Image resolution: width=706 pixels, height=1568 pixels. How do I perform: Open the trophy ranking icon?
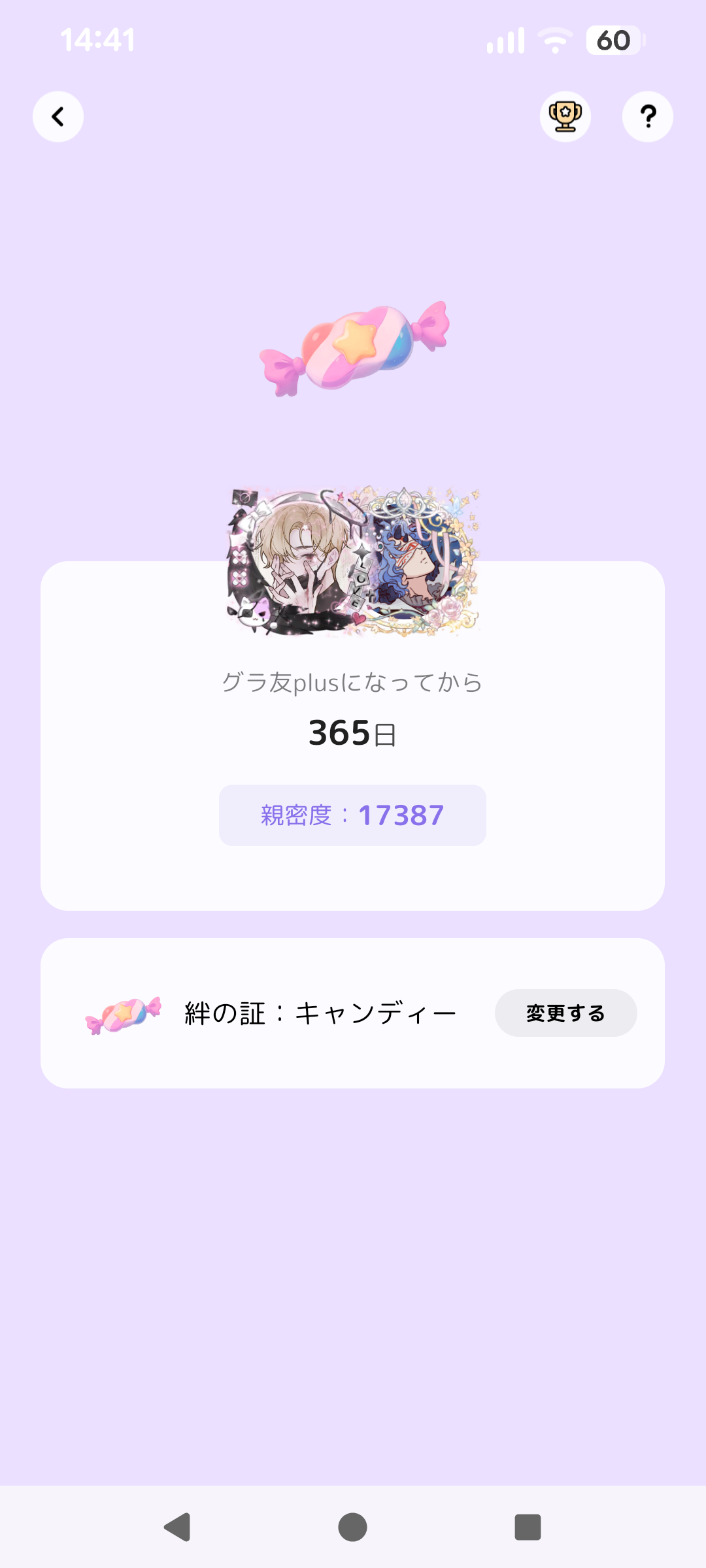point(565,117)
